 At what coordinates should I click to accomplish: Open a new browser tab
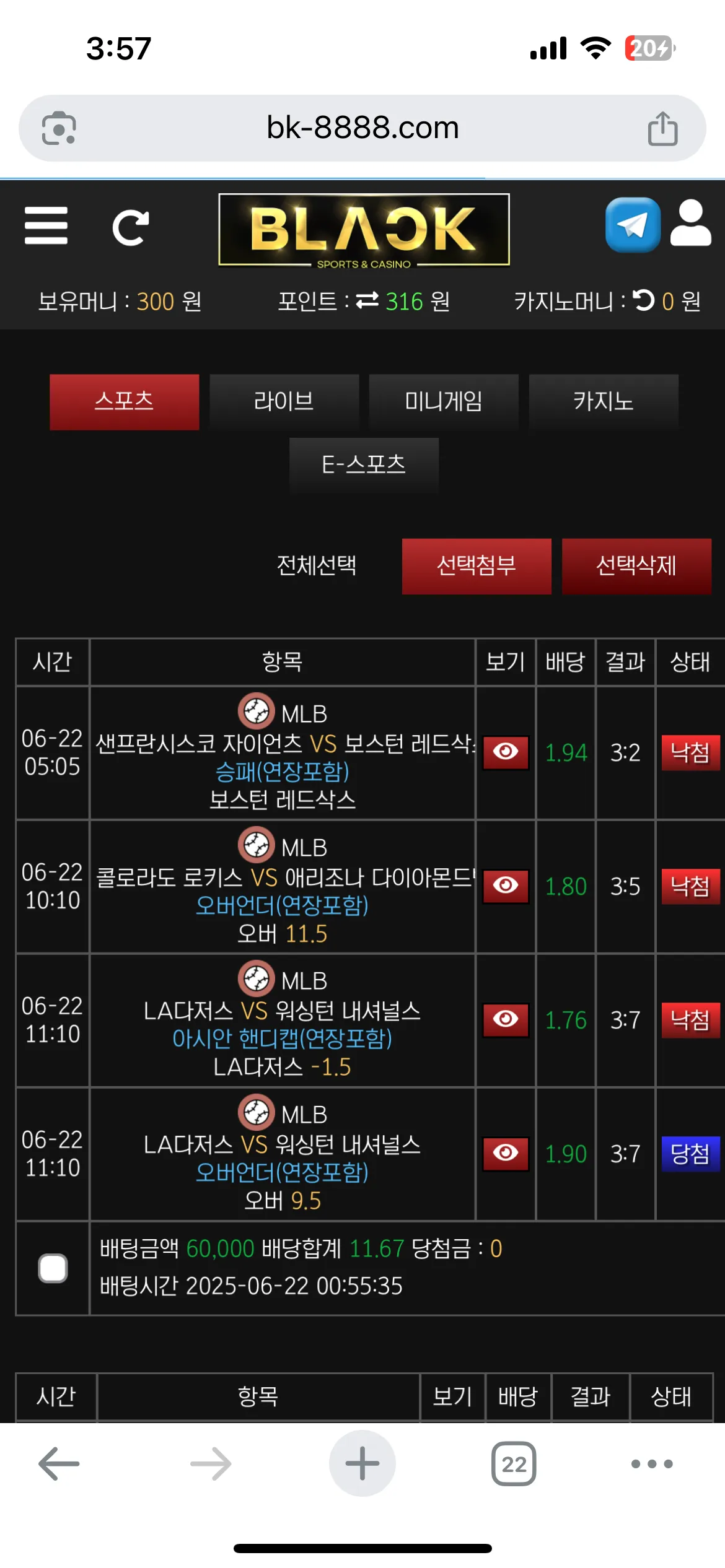point(362,1464)
